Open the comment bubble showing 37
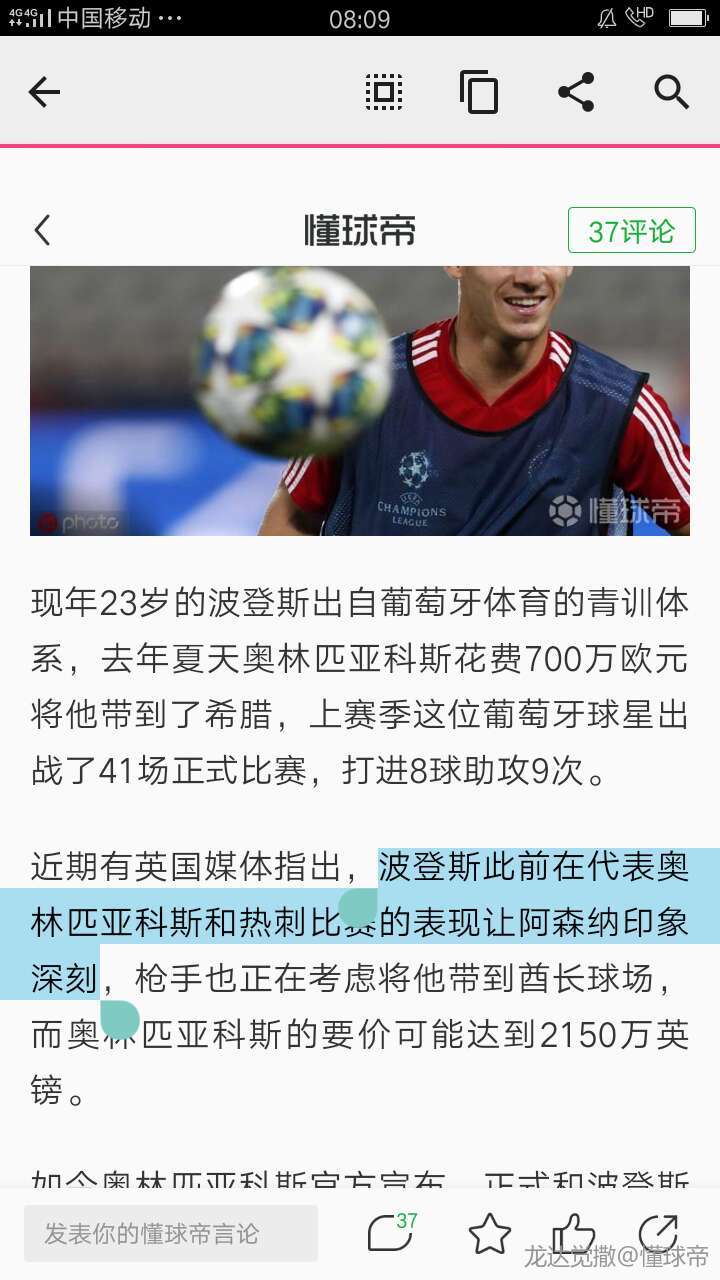 390,1232
